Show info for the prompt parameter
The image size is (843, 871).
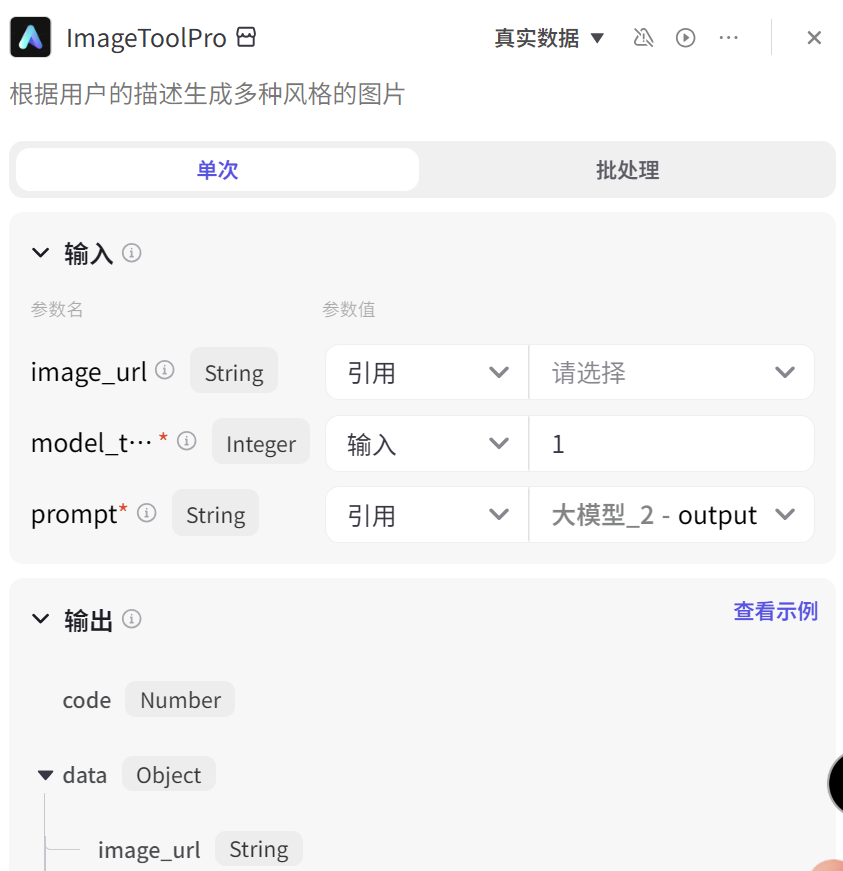(x=147, y=514)
